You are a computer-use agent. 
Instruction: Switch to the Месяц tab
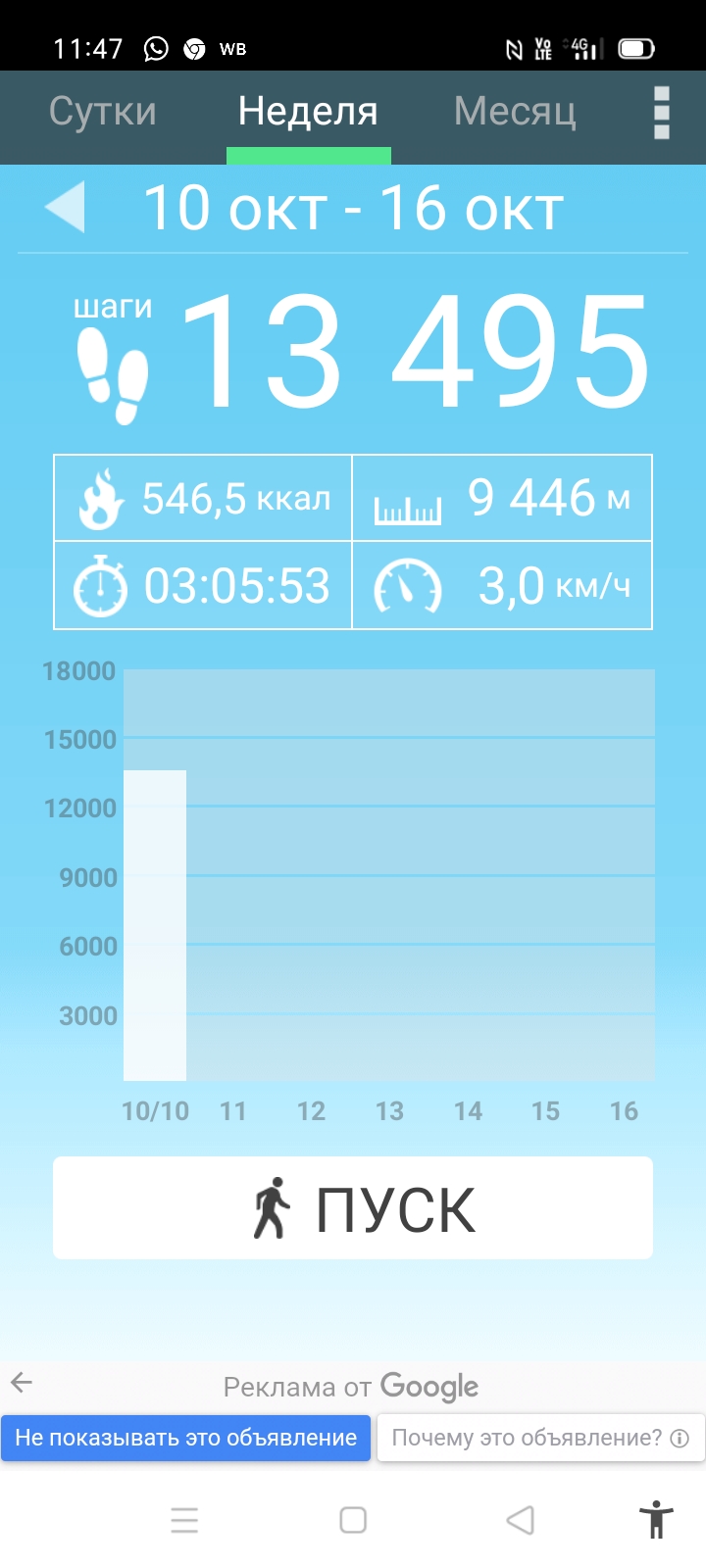click(x=515, y=111)
